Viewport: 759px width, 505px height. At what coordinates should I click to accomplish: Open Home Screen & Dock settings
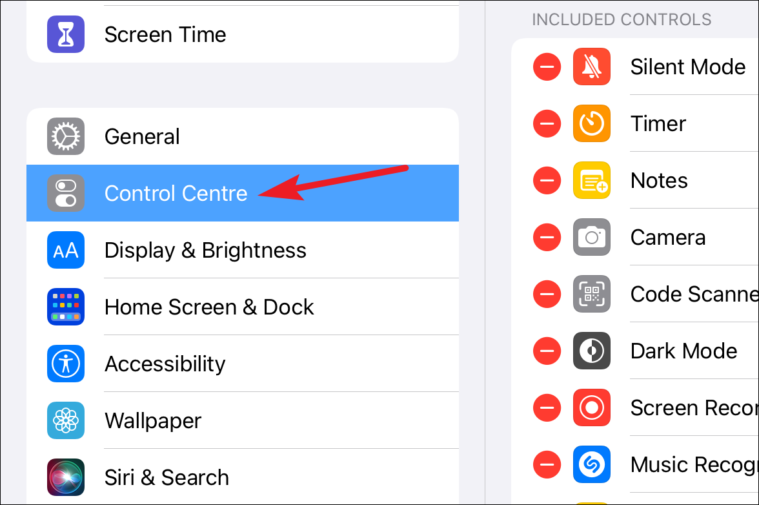point(209,307)
